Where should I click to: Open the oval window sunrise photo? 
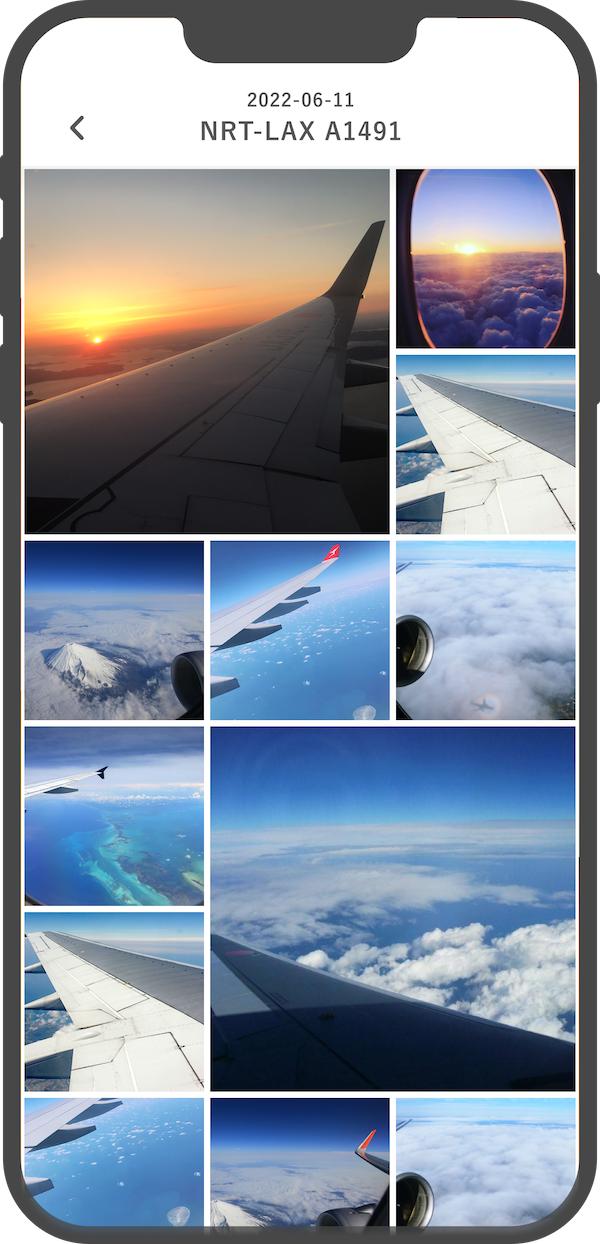485,258
